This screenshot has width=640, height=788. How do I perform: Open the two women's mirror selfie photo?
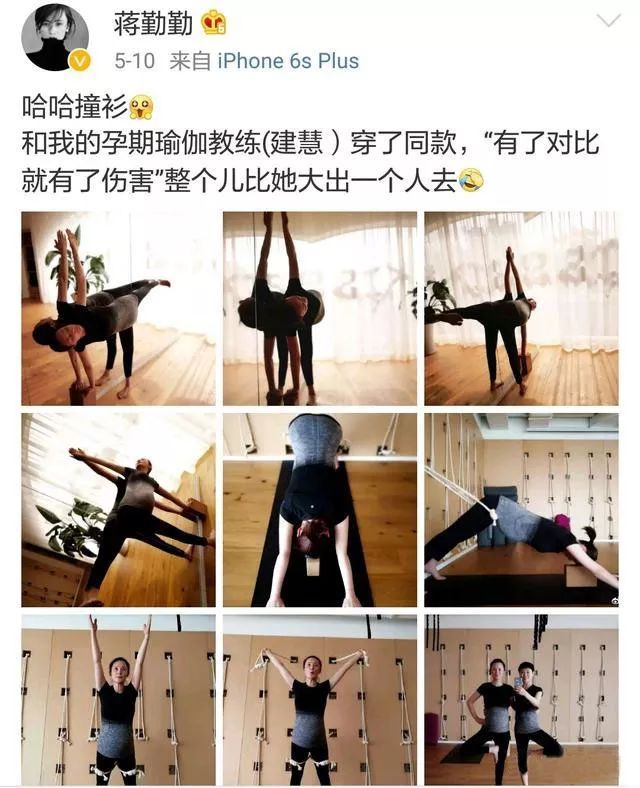pyautogui.click(x=521, y=700)
